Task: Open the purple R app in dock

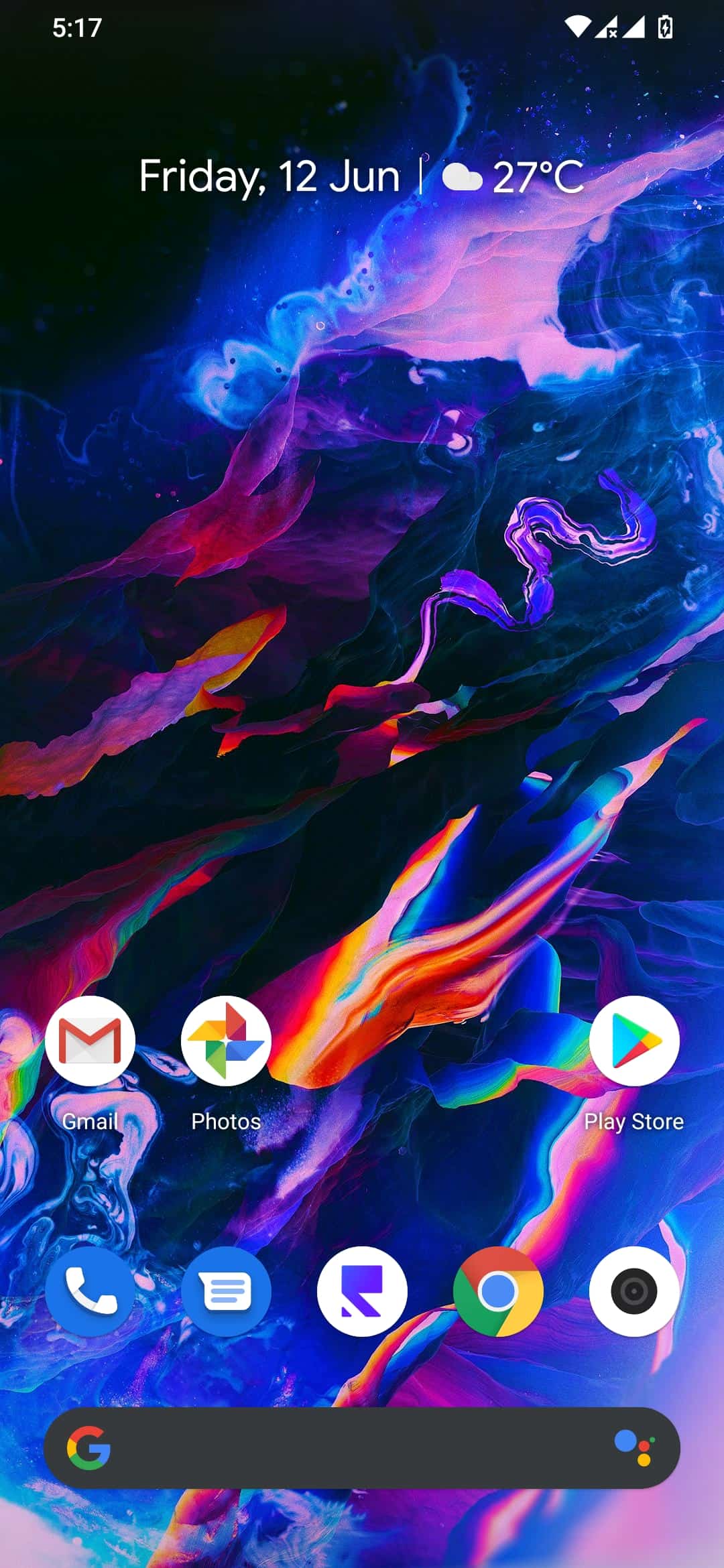Action: [362, 1291]
